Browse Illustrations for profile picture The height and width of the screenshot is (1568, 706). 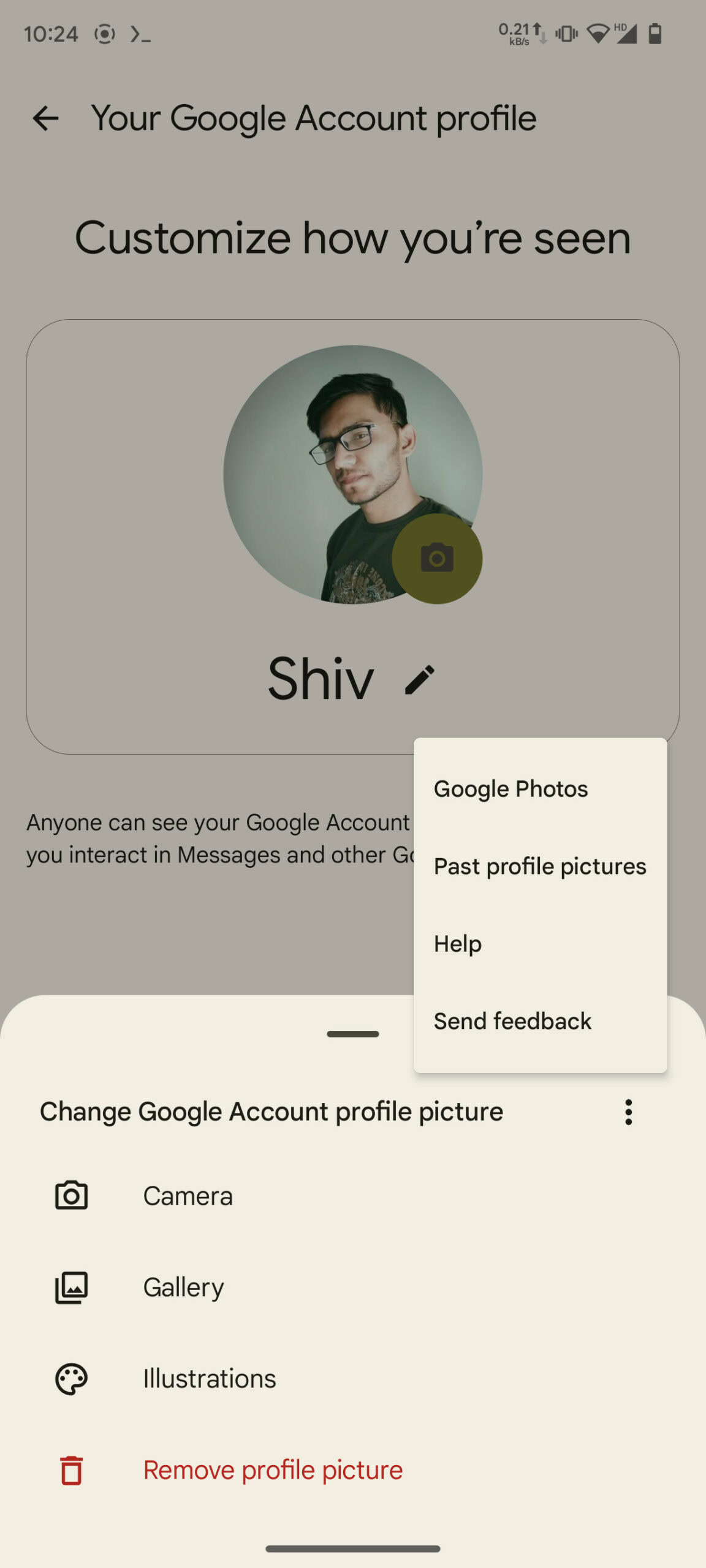(x=353, y=1378)
